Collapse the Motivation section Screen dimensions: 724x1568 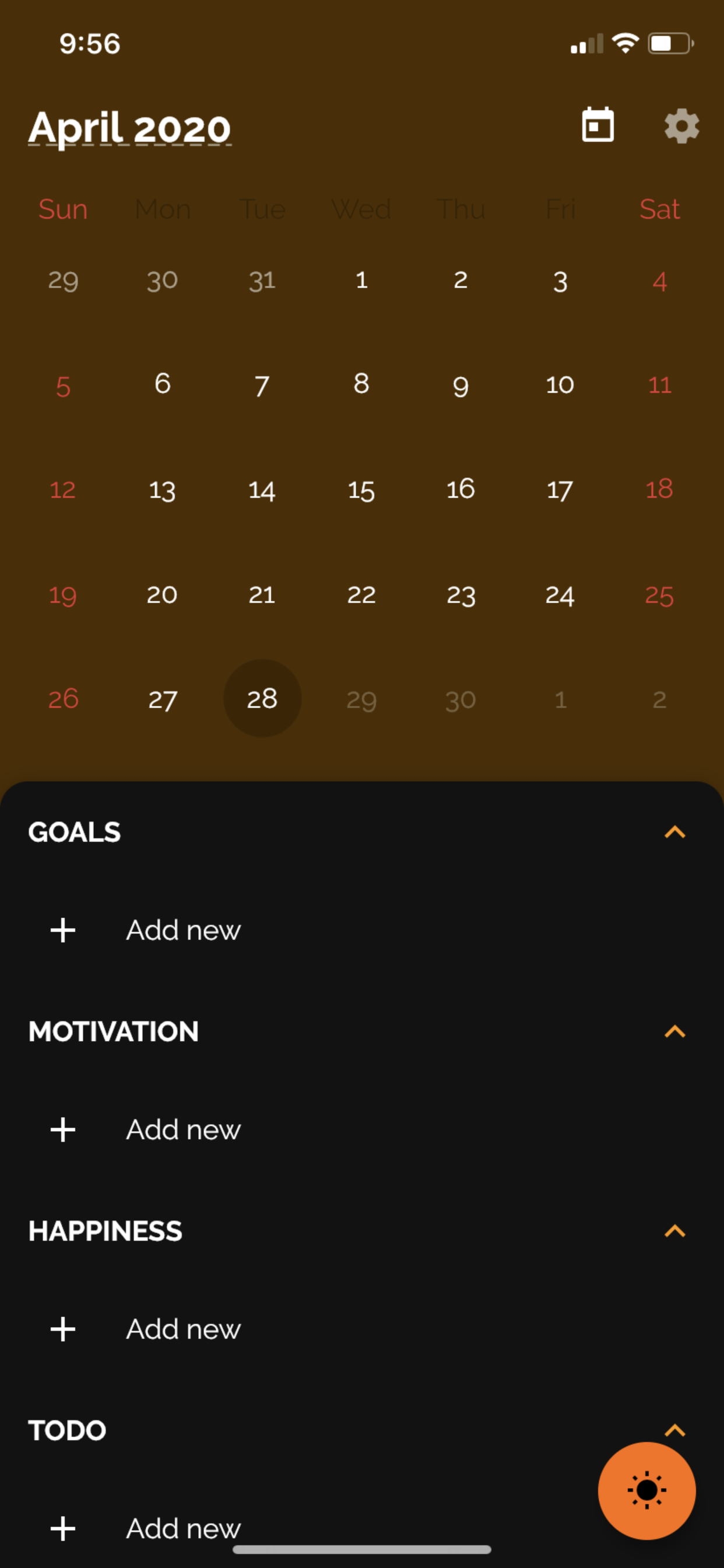pos(674,1032)
